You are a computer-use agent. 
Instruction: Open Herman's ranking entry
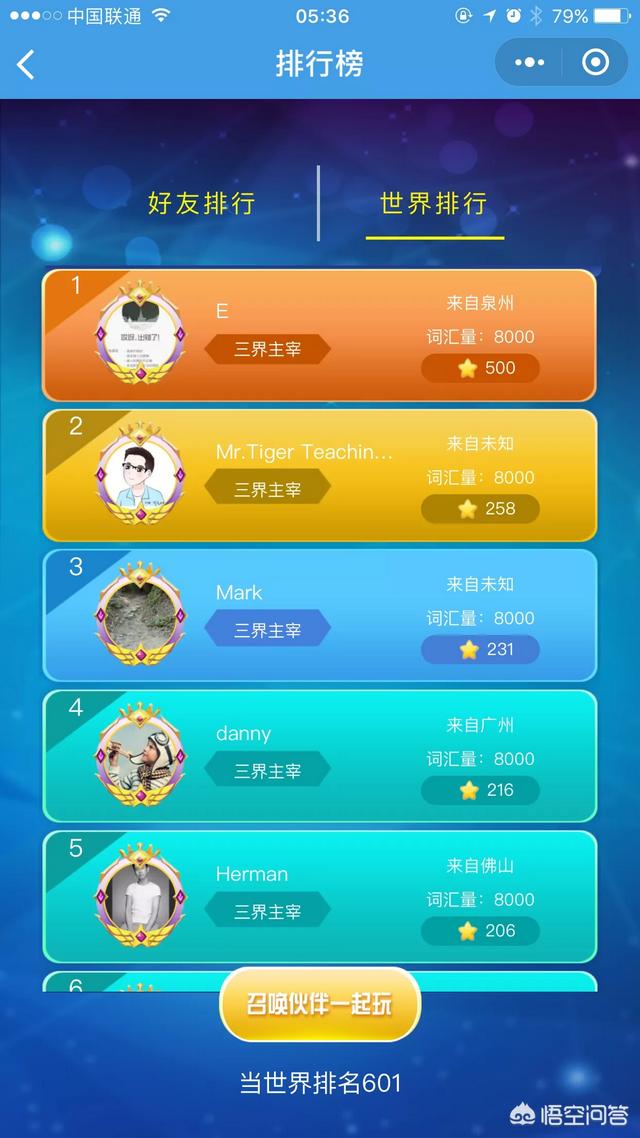click(x=319, y=897)
